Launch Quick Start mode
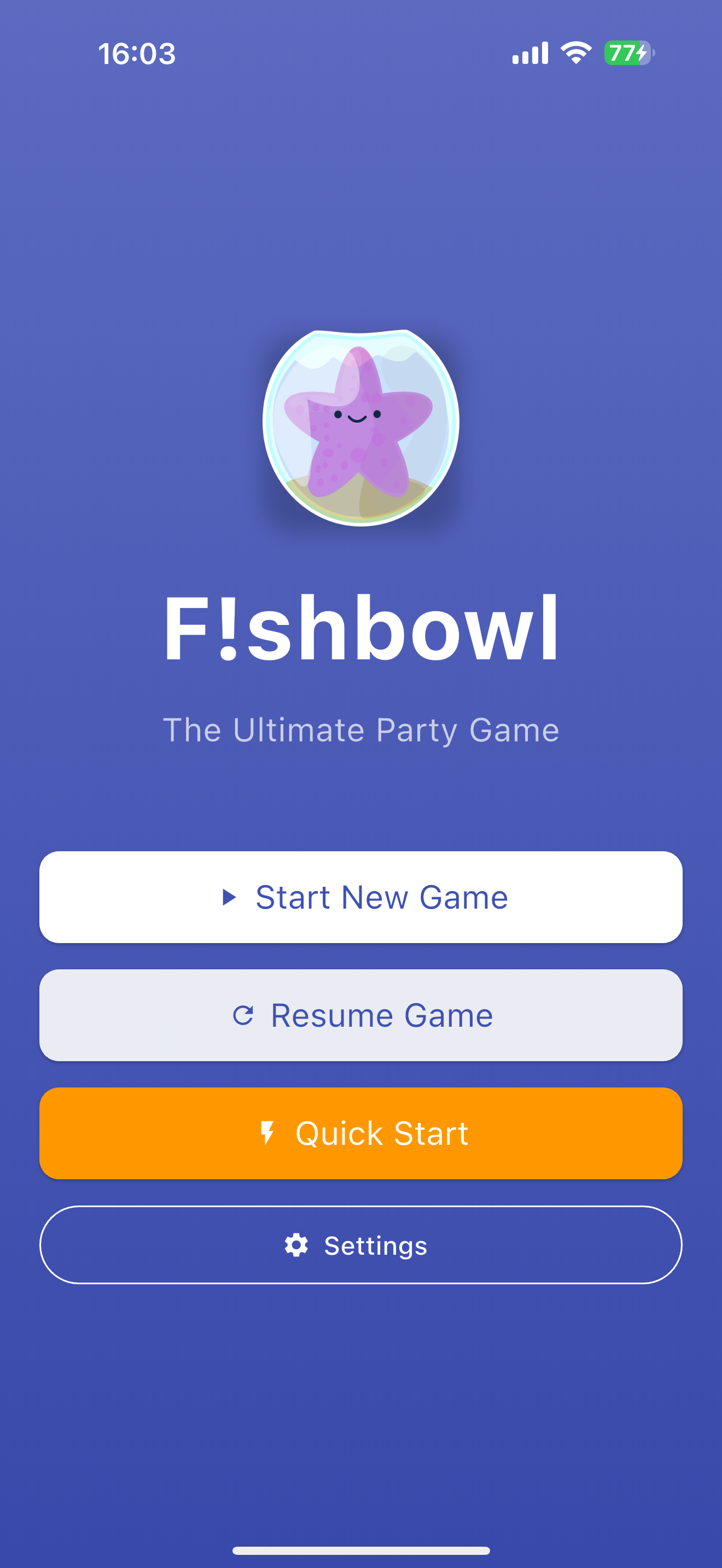This screenshot has width=722, height=1568. pyautogui.click(x=361, y=1133)
